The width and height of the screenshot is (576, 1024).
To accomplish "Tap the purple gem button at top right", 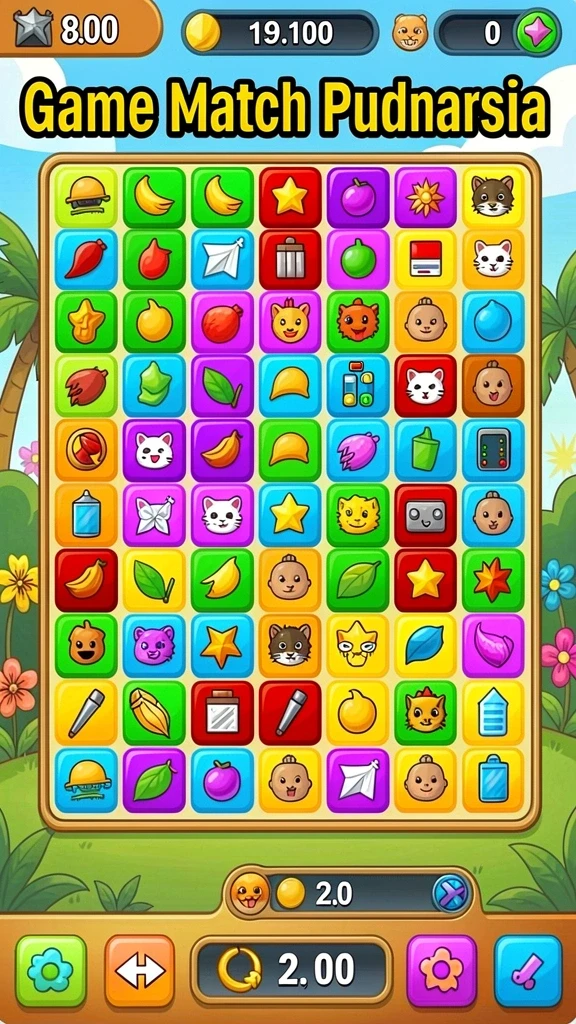I will (537, 32).
